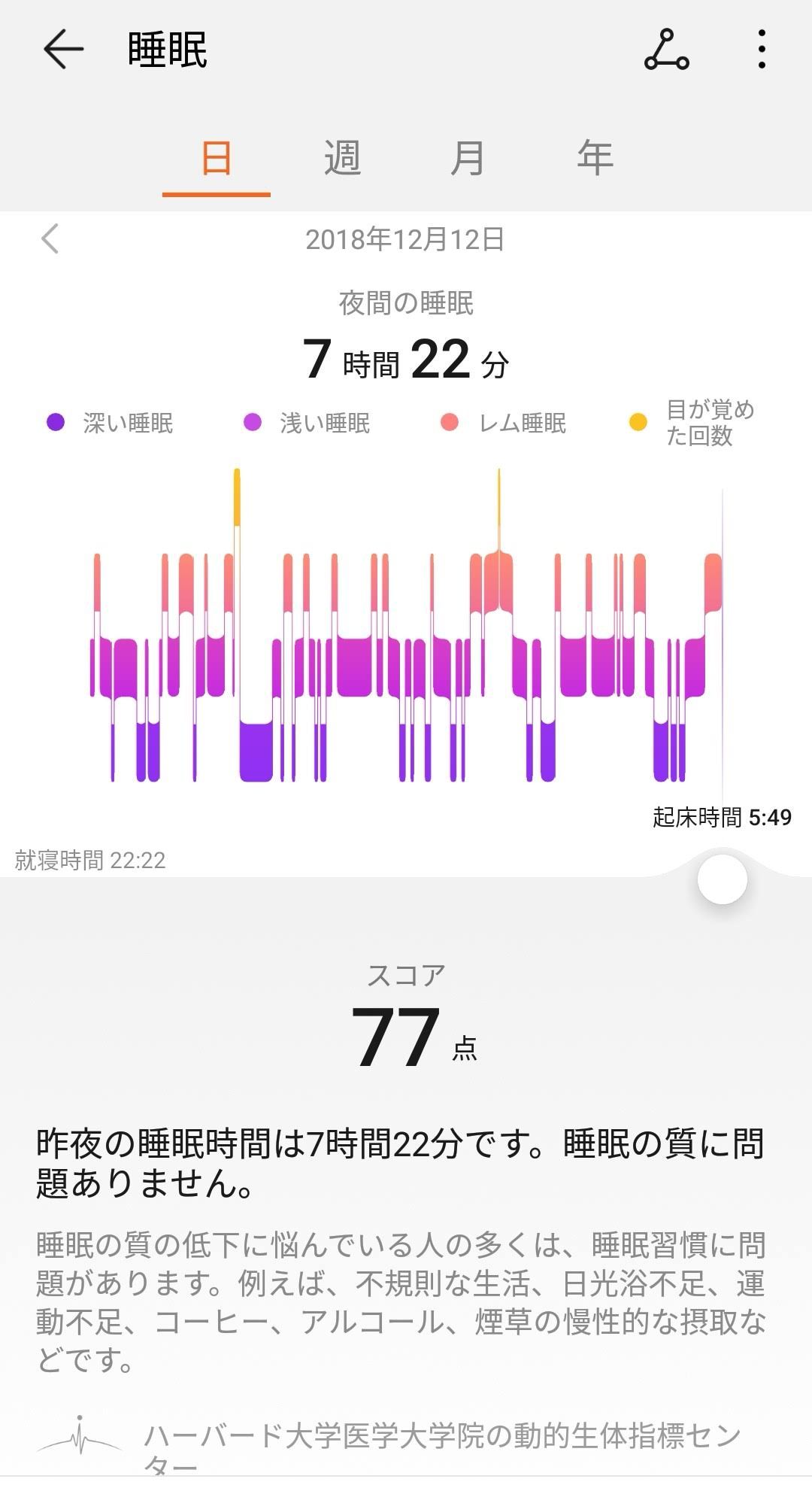This screenshot has width=812, height=1491.
Task: Go back from the 睡眠 screen
Action: coord(63,50)
